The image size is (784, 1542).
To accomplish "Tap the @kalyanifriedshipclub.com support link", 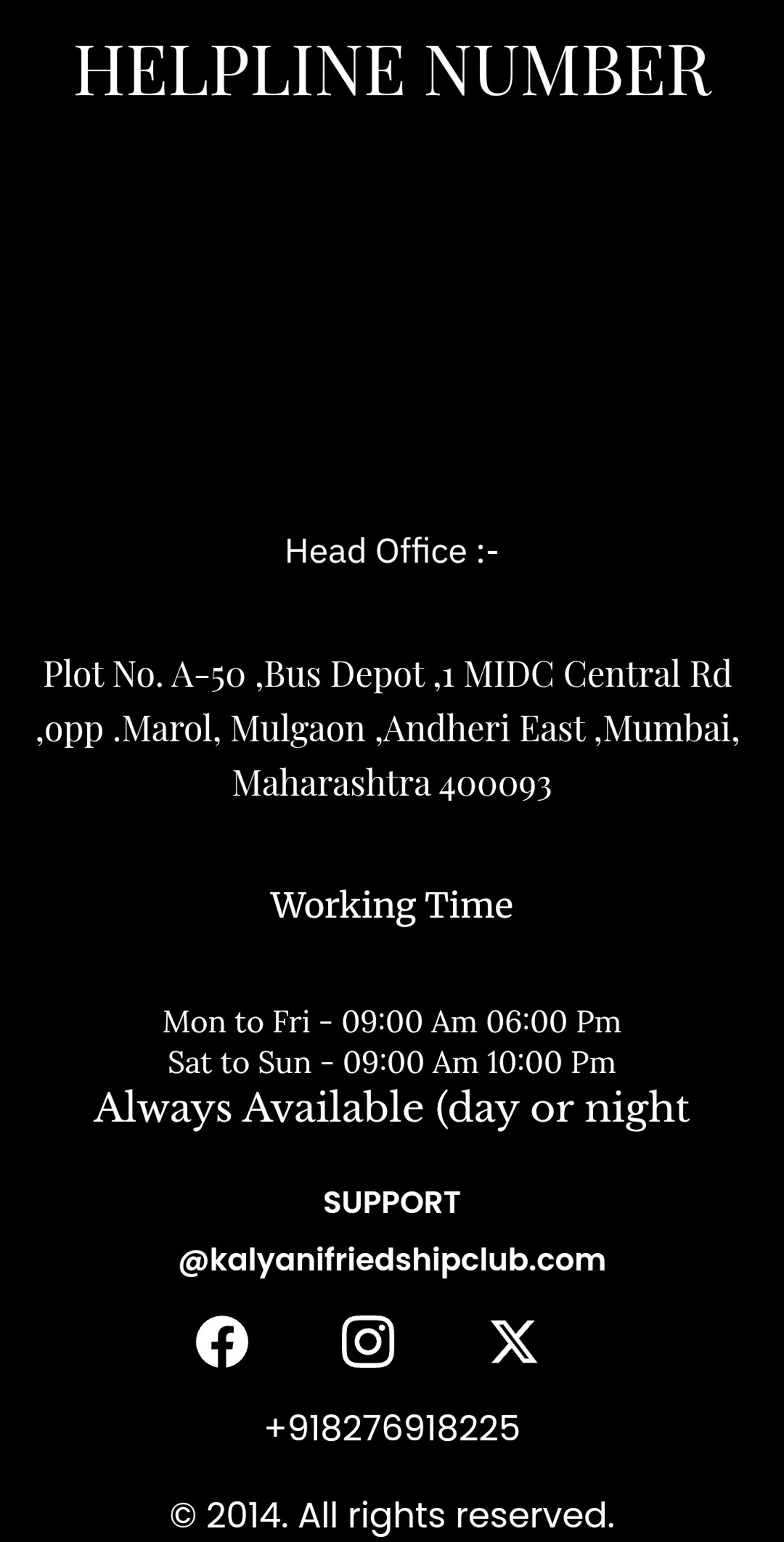I will pyautogui.click(x=392, y=1260).
